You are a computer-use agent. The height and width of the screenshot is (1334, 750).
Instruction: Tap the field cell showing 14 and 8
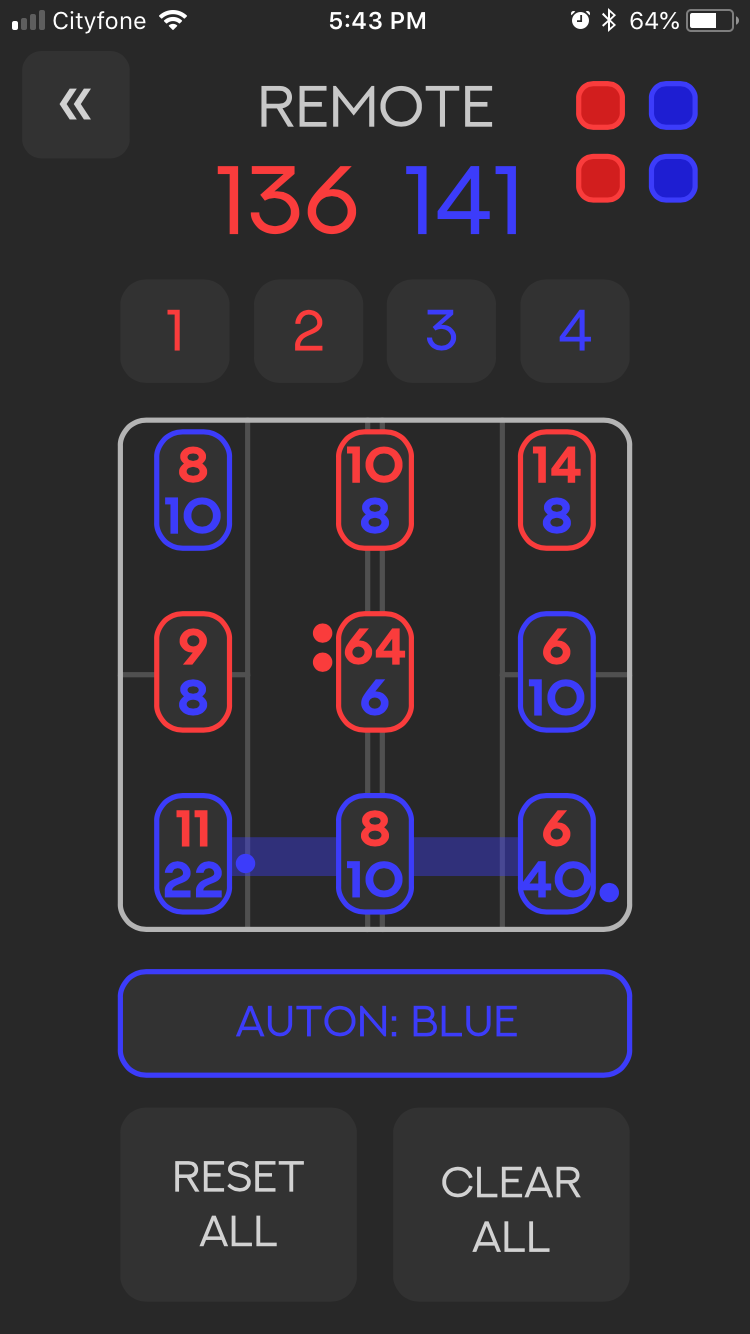(x=557, y=490)
